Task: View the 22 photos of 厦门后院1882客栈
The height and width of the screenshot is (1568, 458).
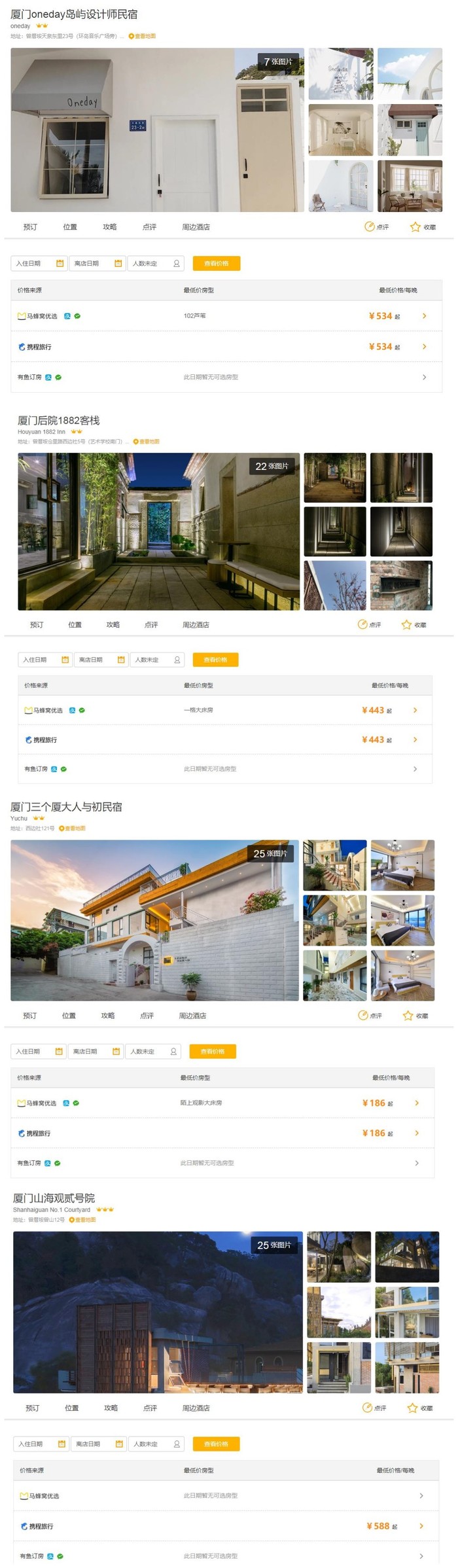Action: point(272,466)
